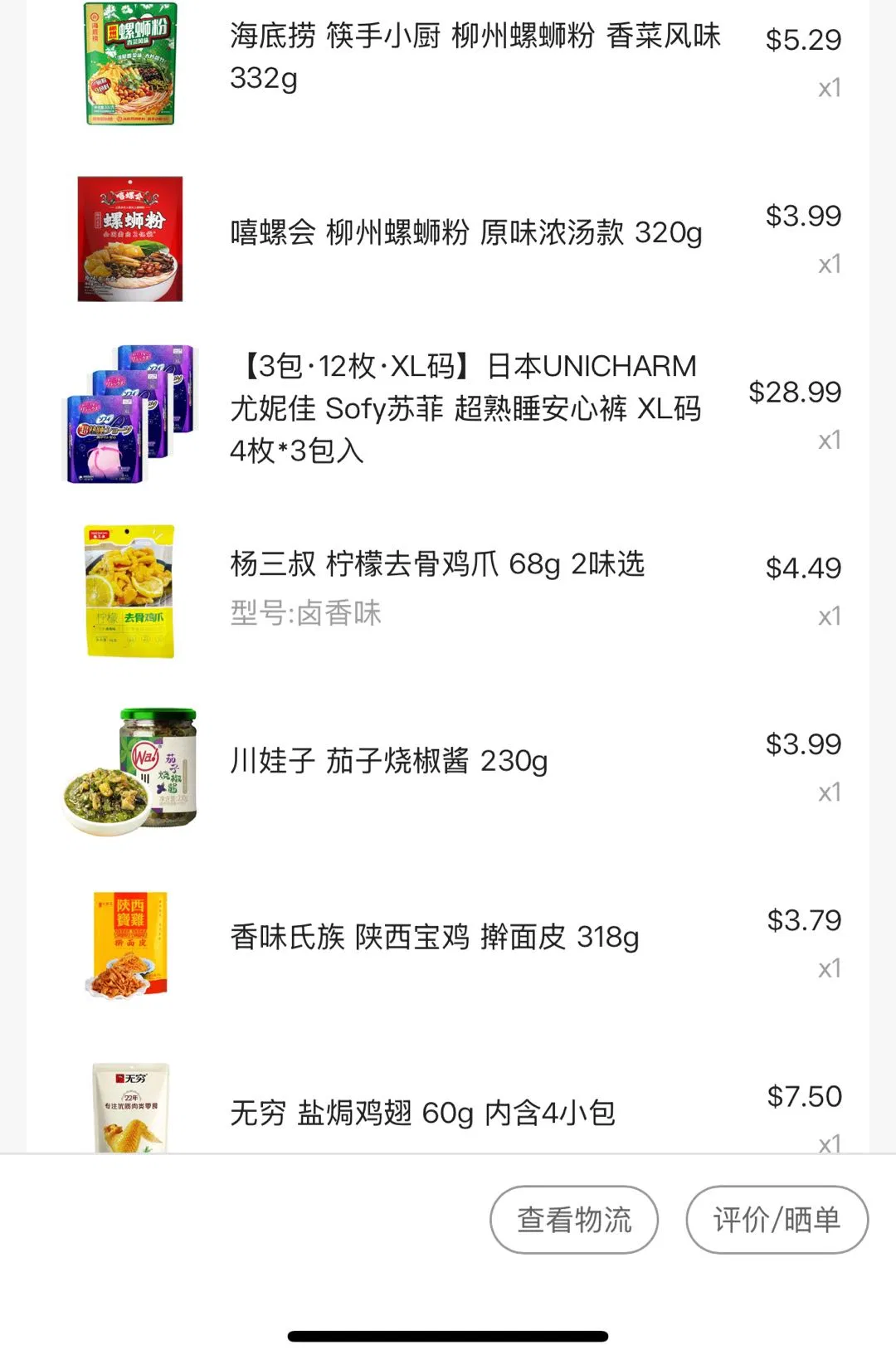Tap the 查看物流 button
This screenshot has height=1360, width=896.
pyautogui.click(x=574, y=1220)
